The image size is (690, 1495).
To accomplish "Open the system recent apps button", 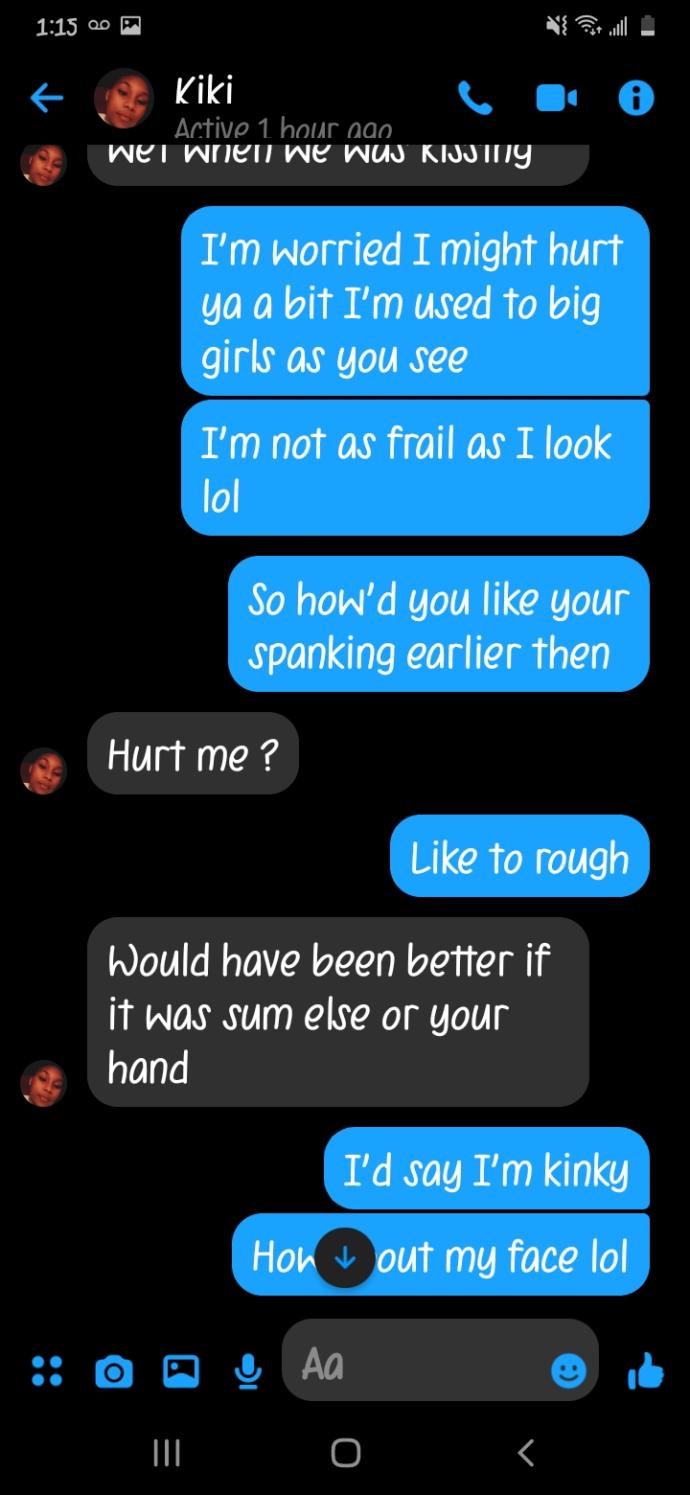I will pyautogui.click(x=165, y=1452).
